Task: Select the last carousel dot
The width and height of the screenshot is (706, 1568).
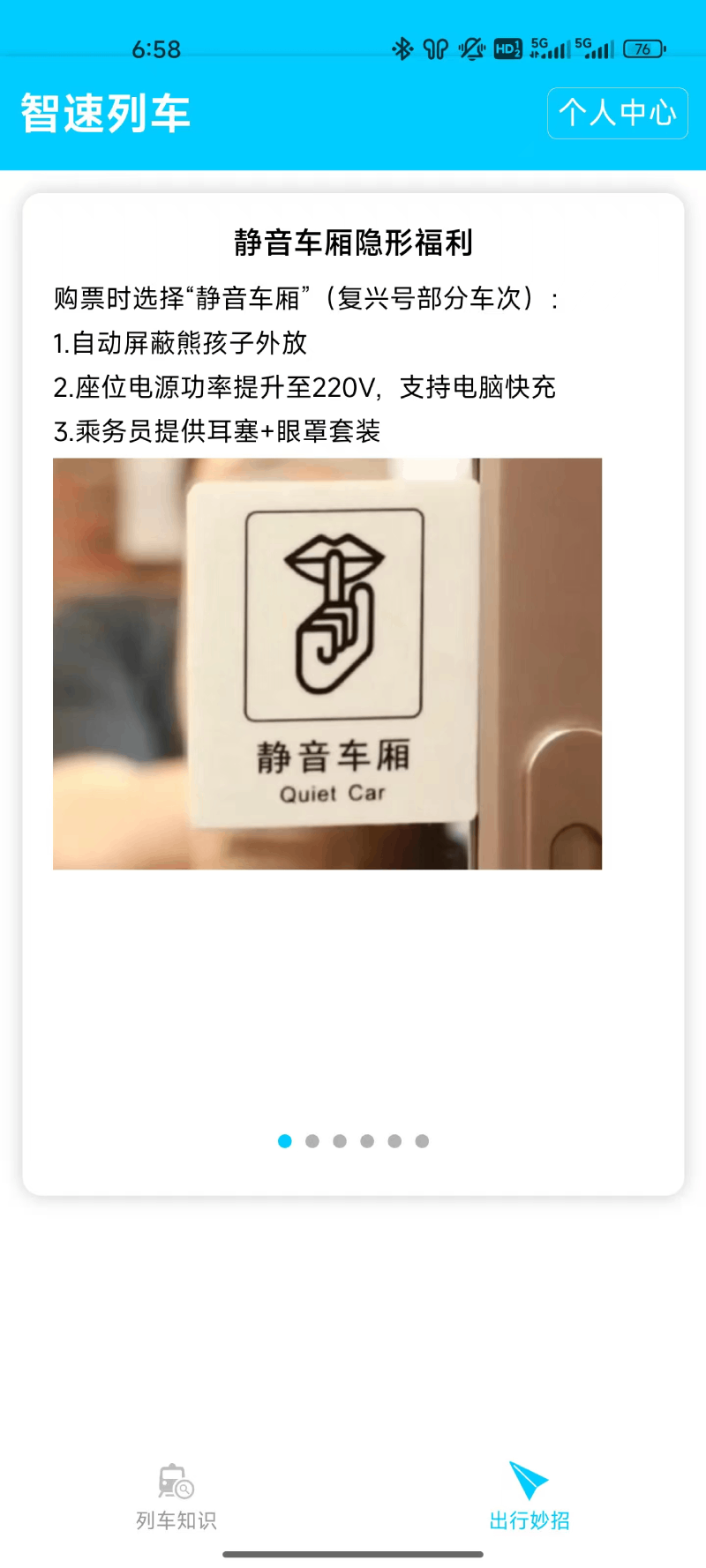Action: [x=422, y=1140]
